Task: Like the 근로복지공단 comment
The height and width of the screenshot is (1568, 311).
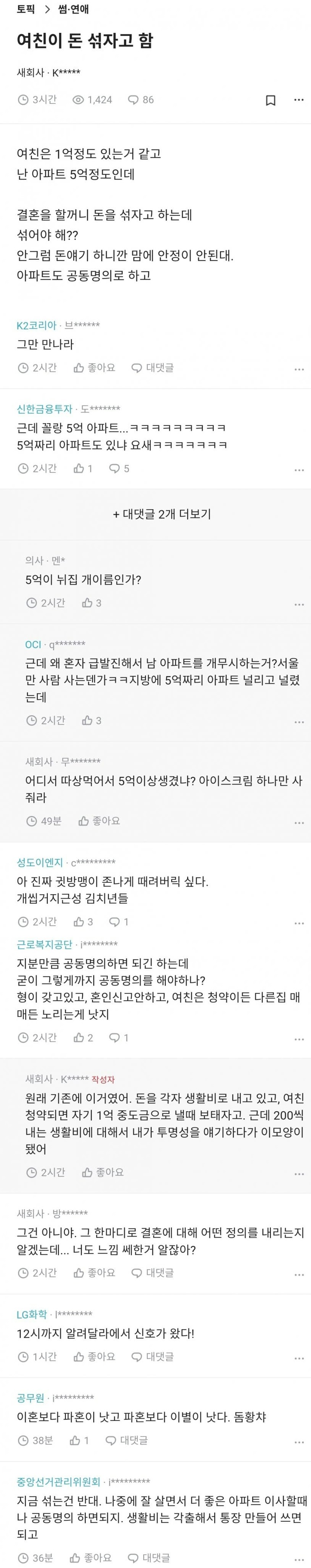Action: 83,1037
